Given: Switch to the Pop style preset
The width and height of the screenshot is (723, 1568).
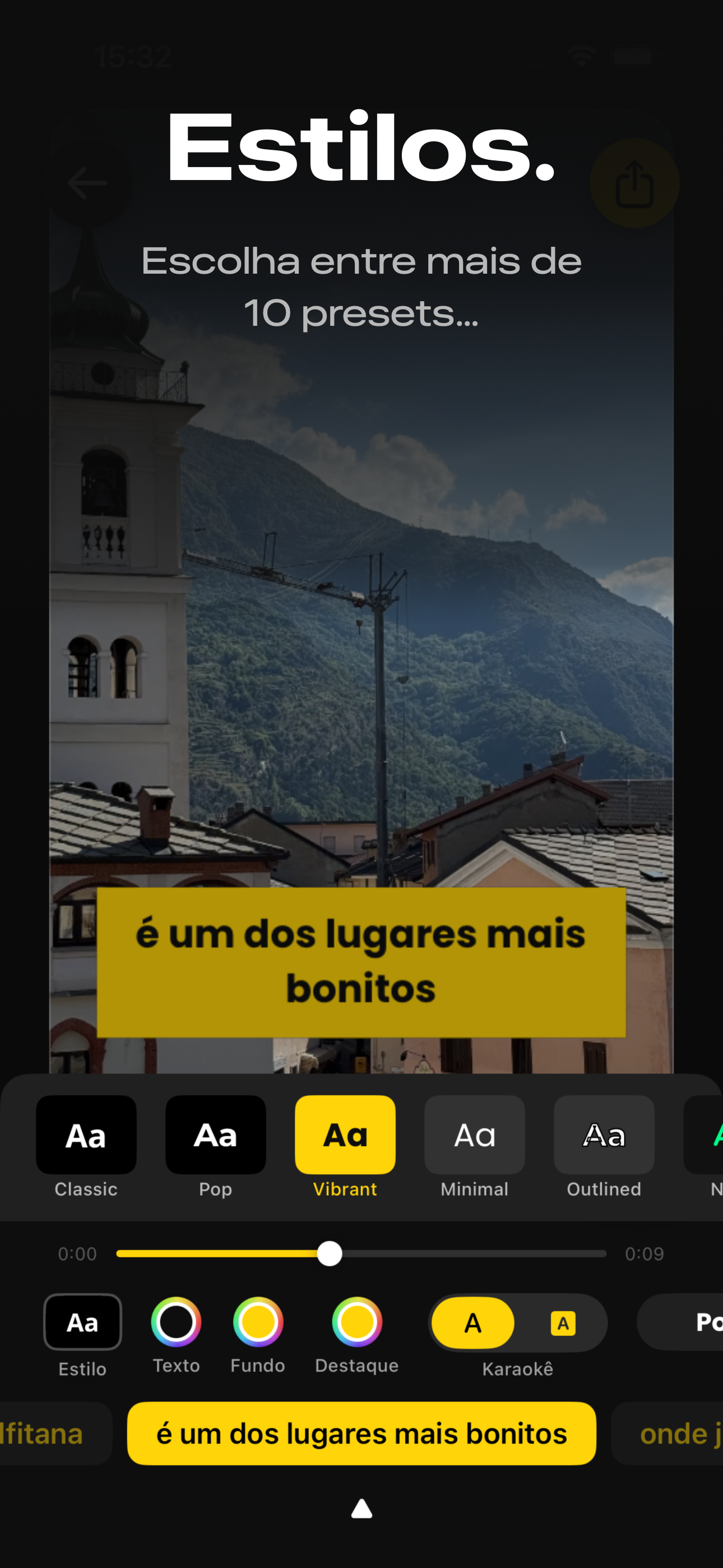Looking at the screenshot, I should (x=215, y=1135).
